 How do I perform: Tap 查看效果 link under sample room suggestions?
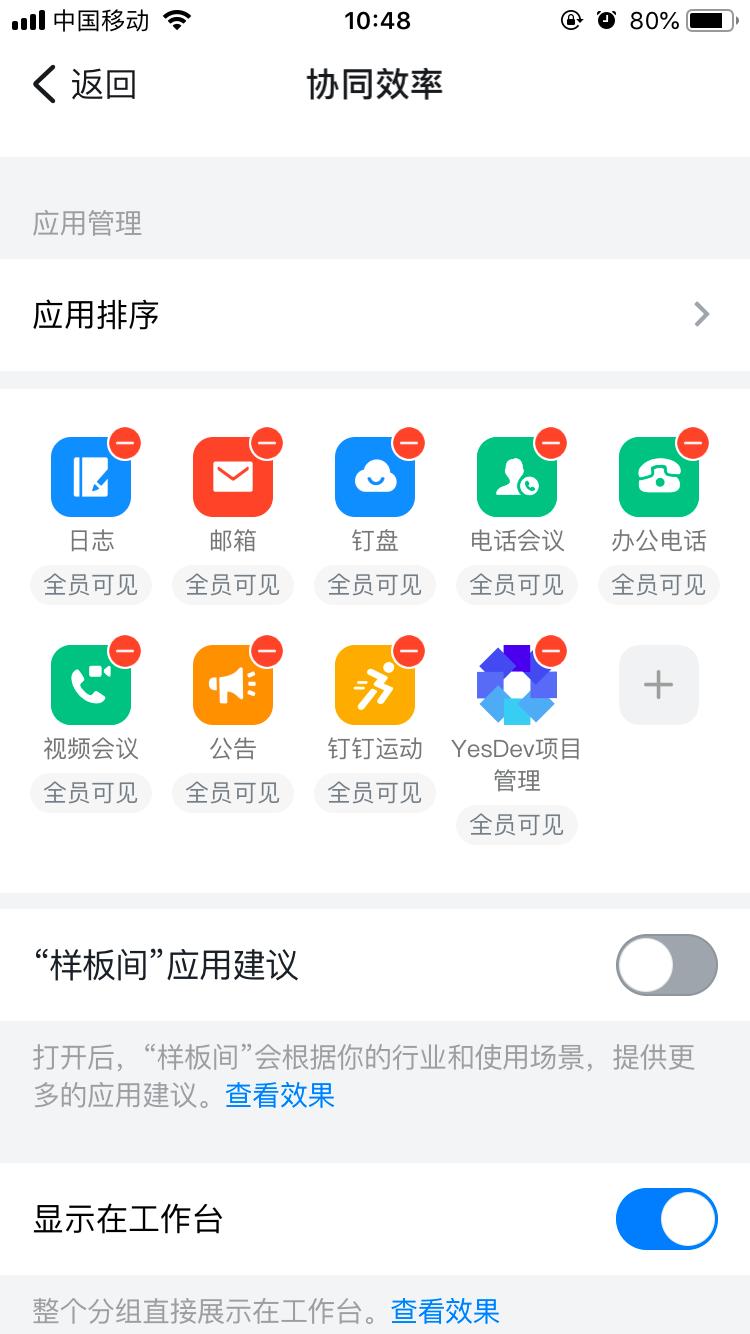(x=279, y=1096)
